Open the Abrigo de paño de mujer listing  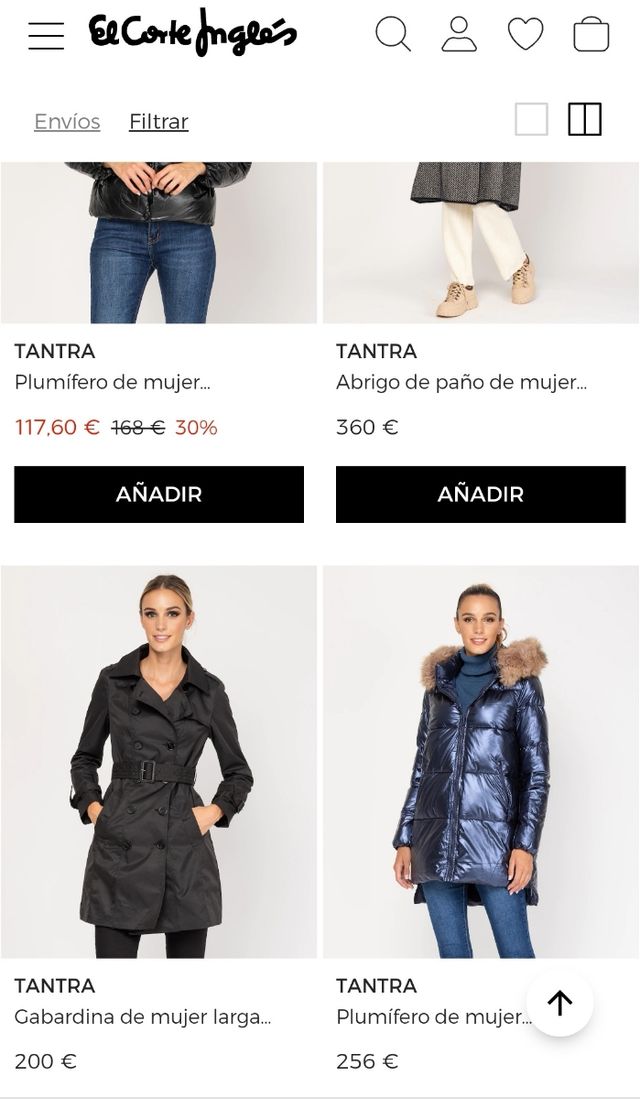pos(461,382)
